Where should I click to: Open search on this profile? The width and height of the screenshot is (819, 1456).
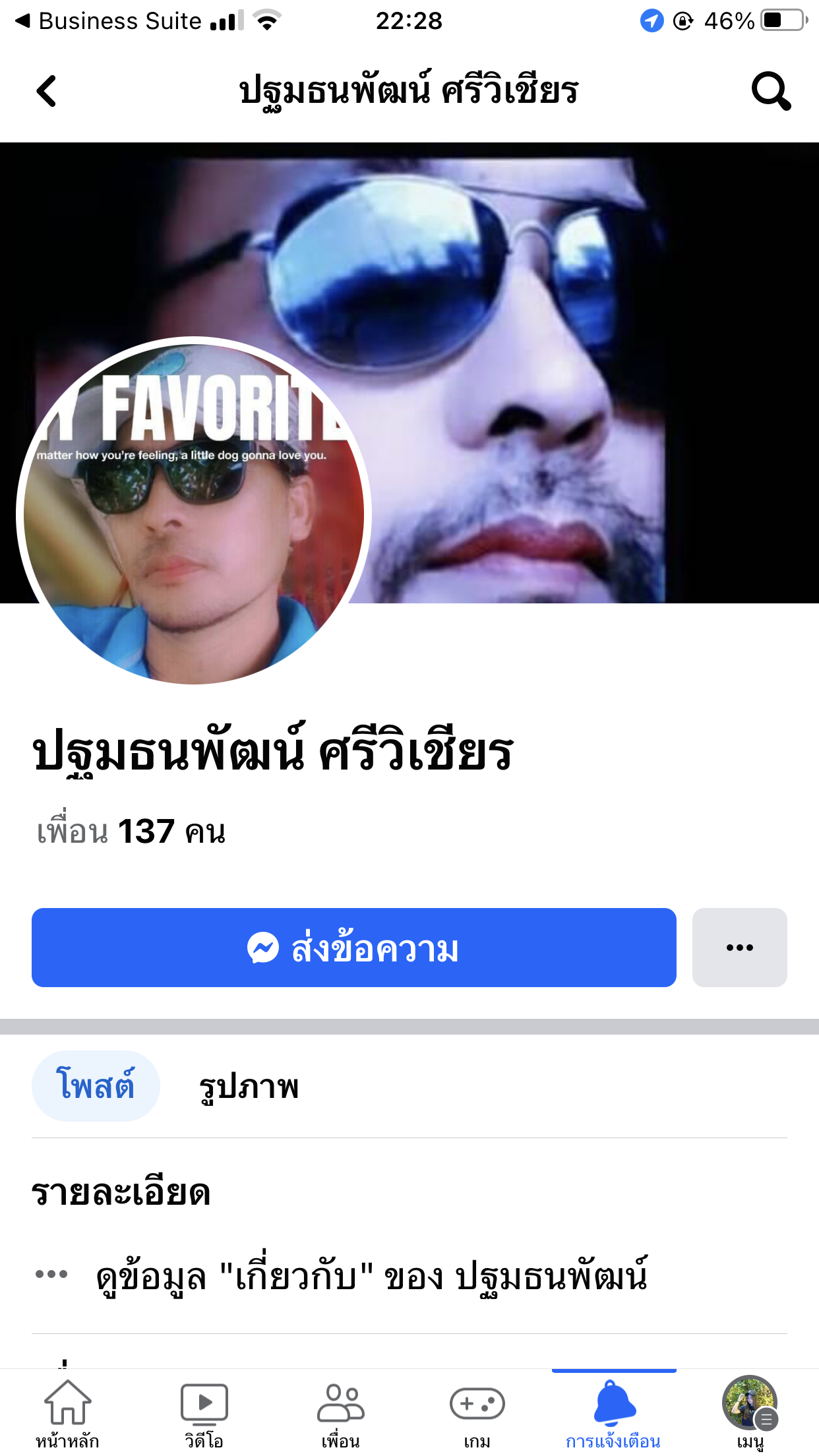[x=771, y=91]
